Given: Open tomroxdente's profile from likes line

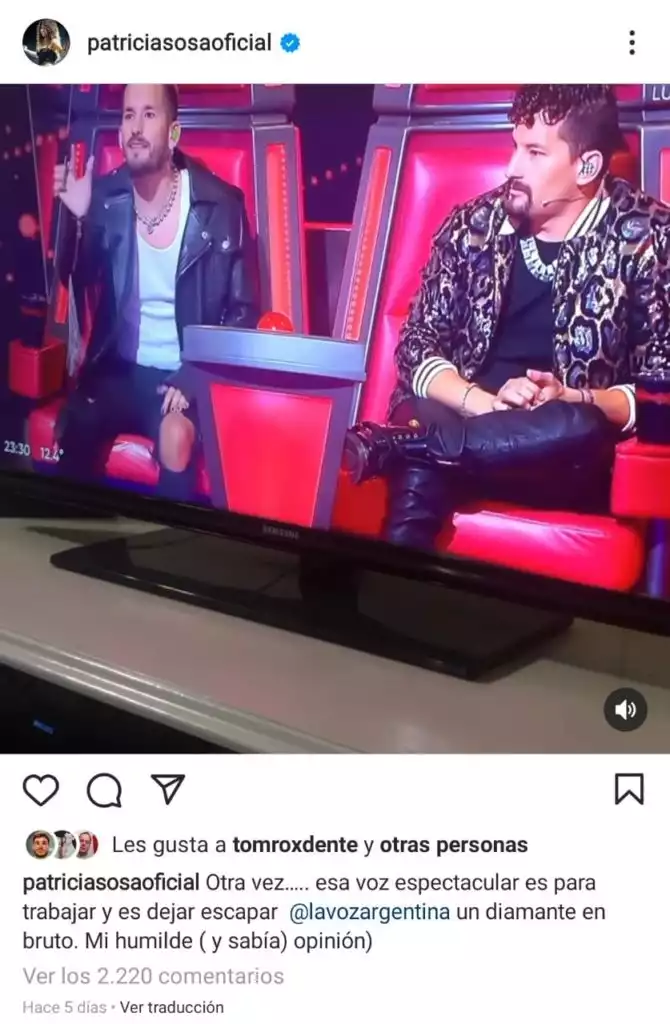Looking at the screenshot, I should click(x=294, y=845).
